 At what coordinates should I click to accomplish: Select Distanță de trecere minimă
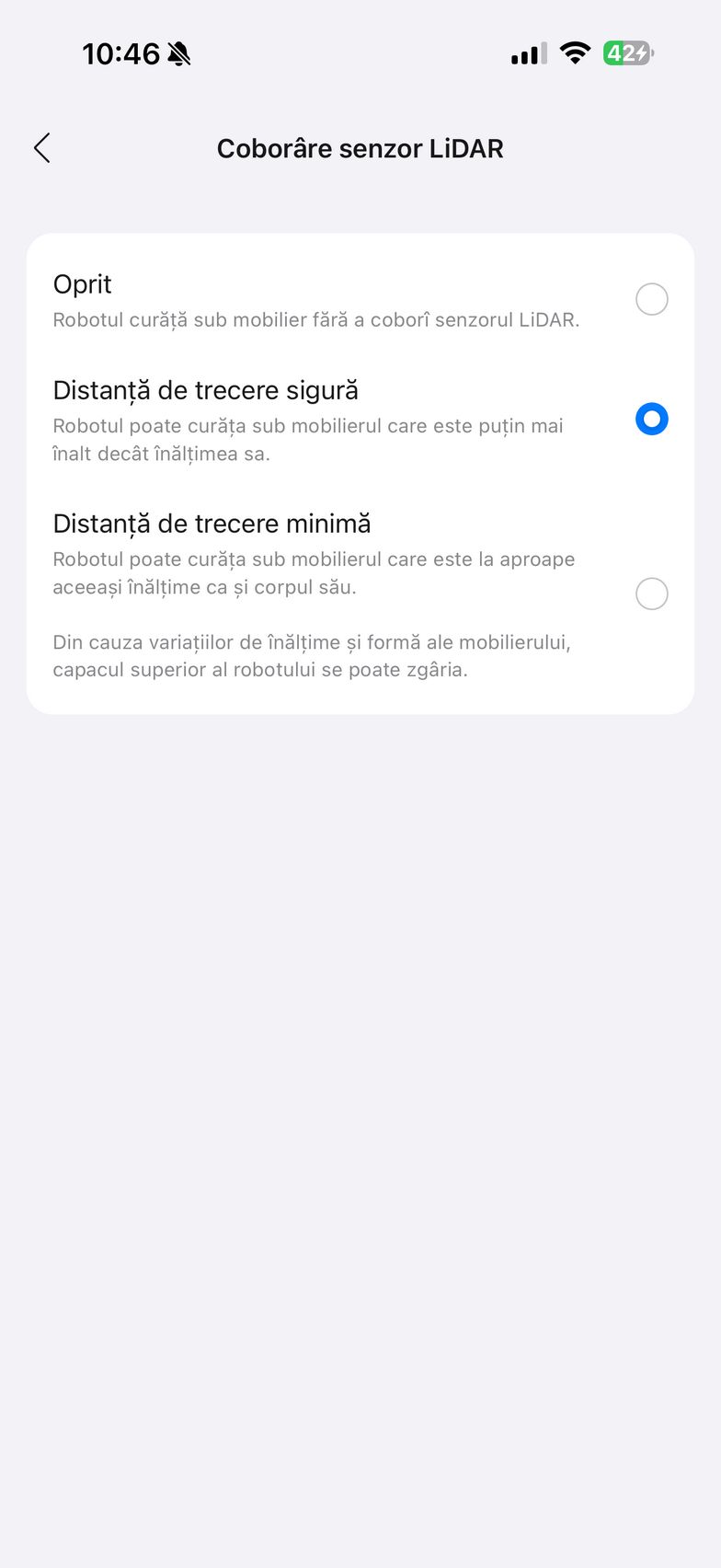[x=651, y=594]
